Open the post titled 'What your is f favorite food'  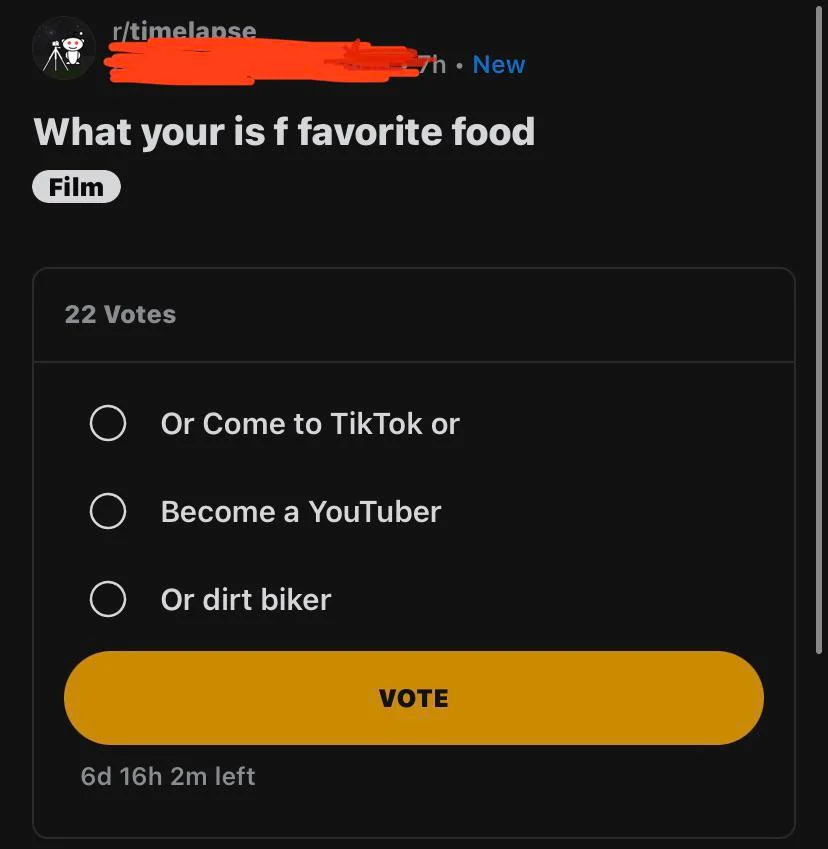pyautogui.click(x=284, y=132)
